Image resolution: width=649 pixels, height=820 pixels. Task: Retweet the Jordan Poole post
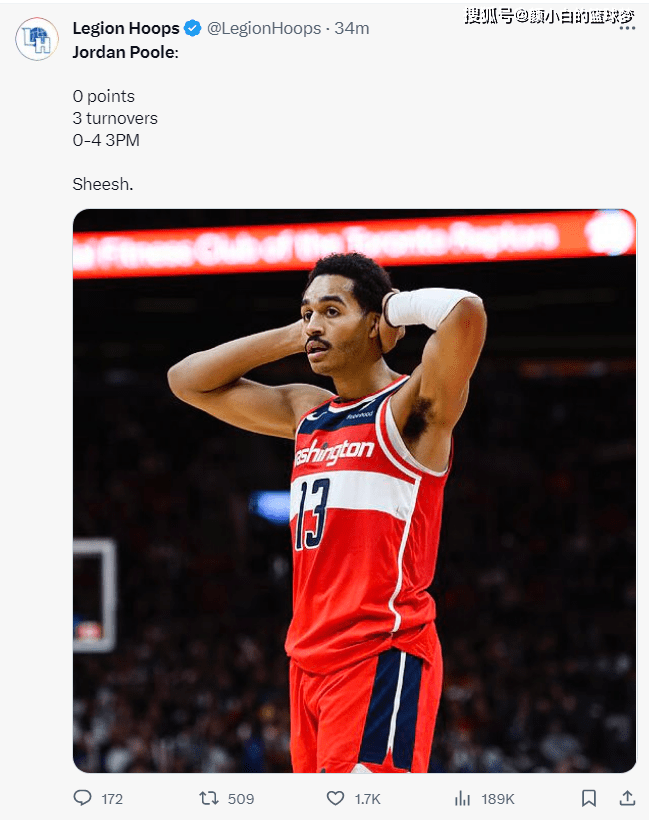tap(209, 798)
